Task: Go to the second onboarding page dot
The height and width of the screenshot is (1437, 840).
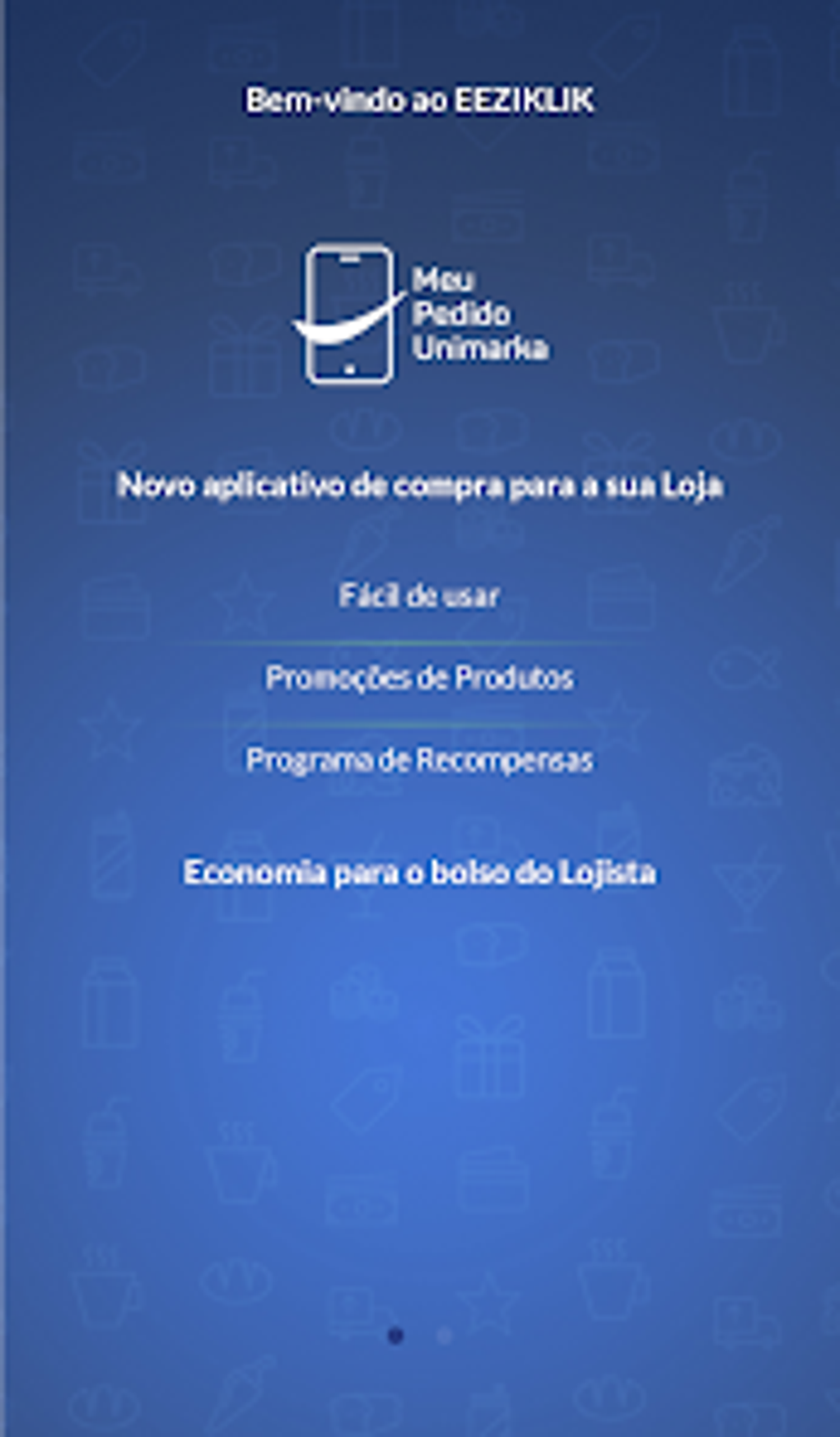Action: [445, 1336]
